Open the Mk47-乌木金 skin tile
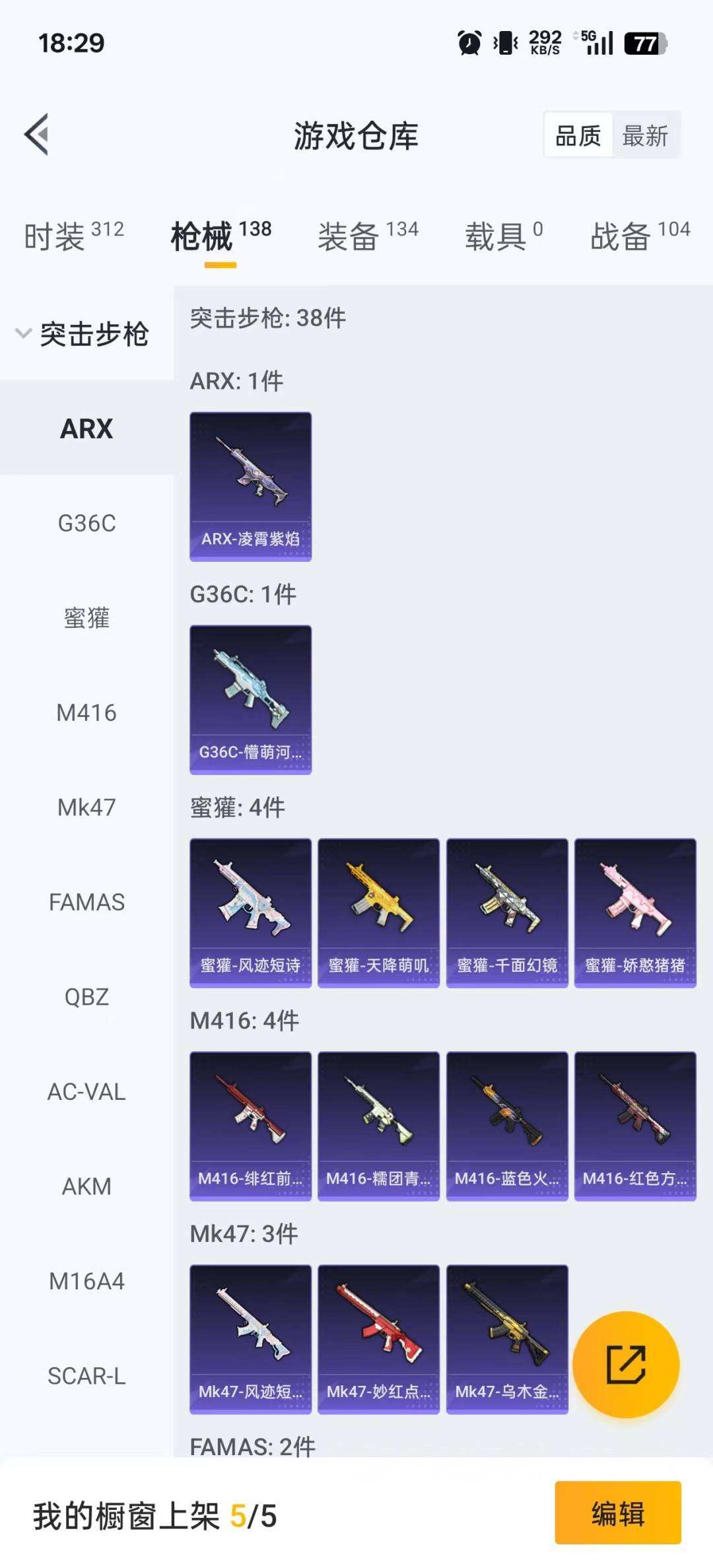Screen dimensions: 713x1568 coord(507,1340)
